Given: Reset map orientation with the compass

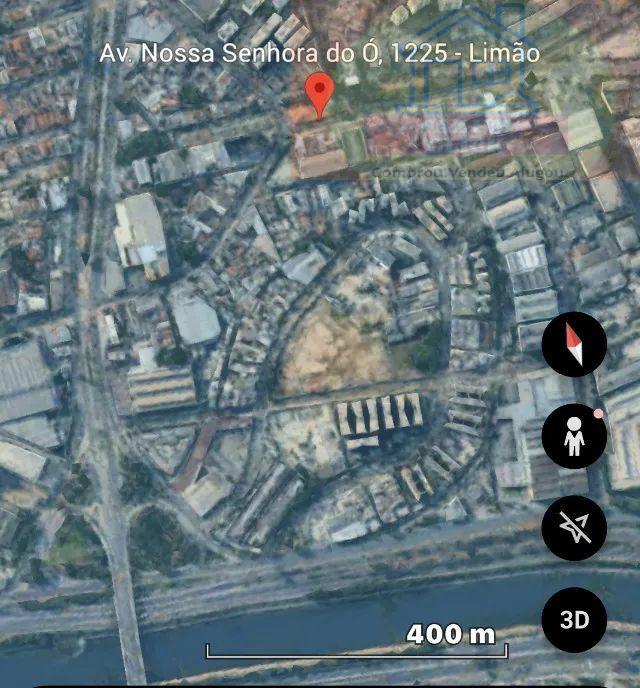Looking at the screenshot, I should tap(574, 345).
